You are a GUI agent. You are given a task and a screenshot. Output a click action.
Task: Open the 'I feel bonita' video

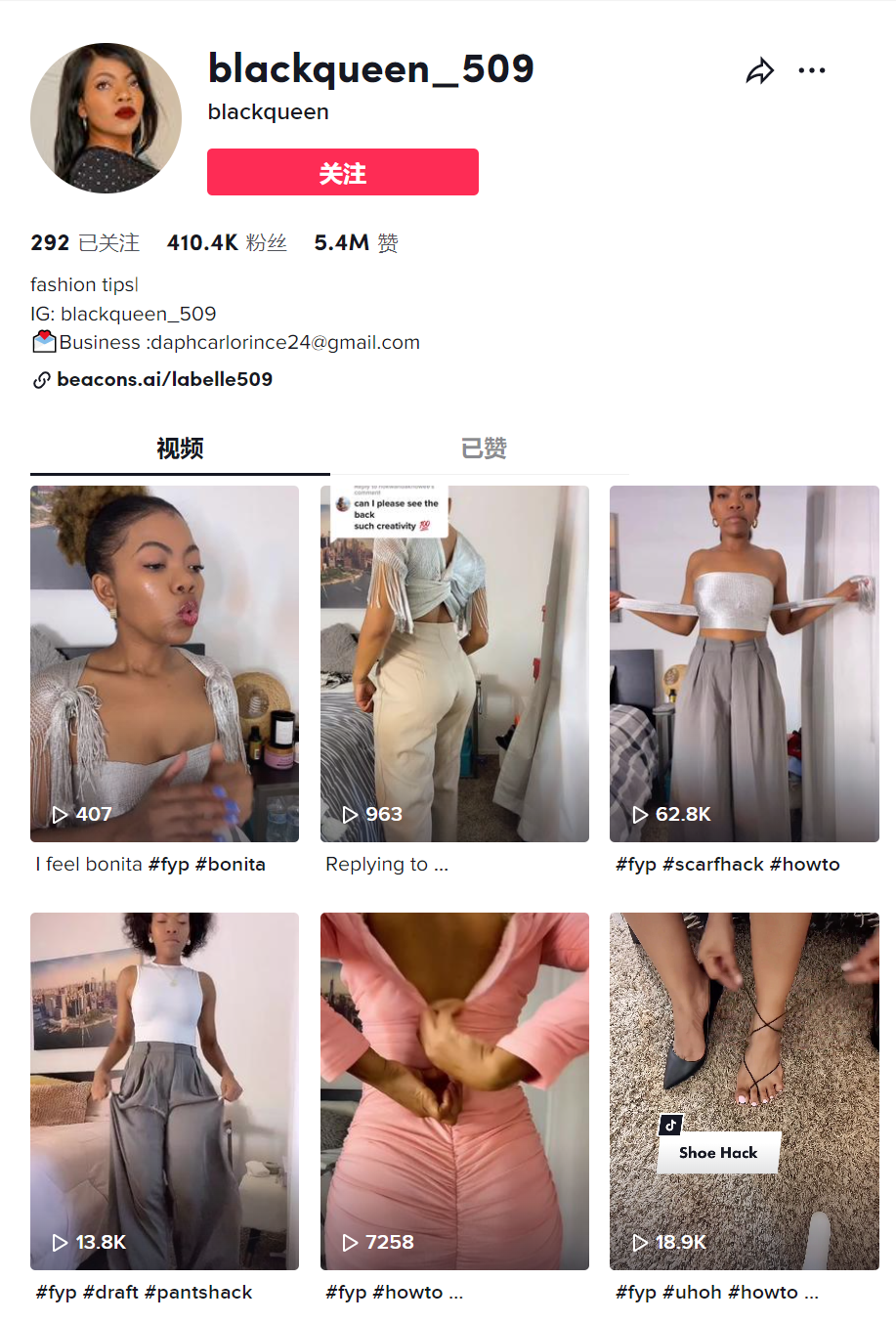(x=164, y=663)
